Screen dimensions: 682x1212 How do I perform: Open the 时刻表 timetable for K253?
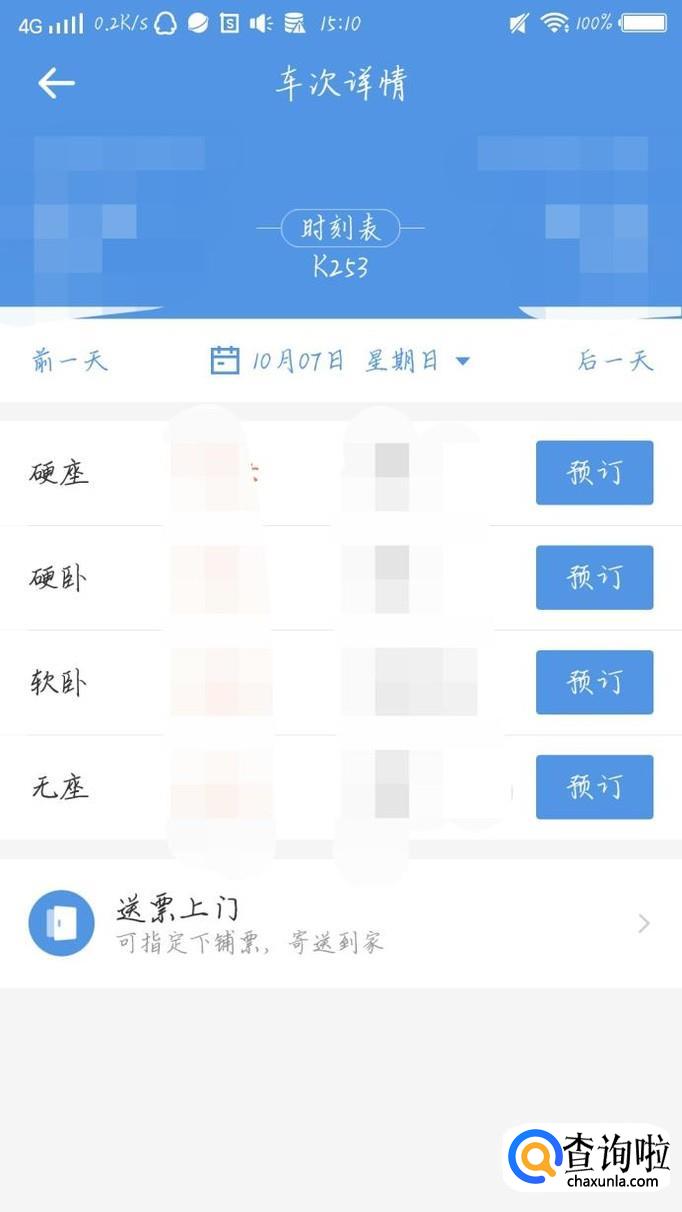click(341, 229)
